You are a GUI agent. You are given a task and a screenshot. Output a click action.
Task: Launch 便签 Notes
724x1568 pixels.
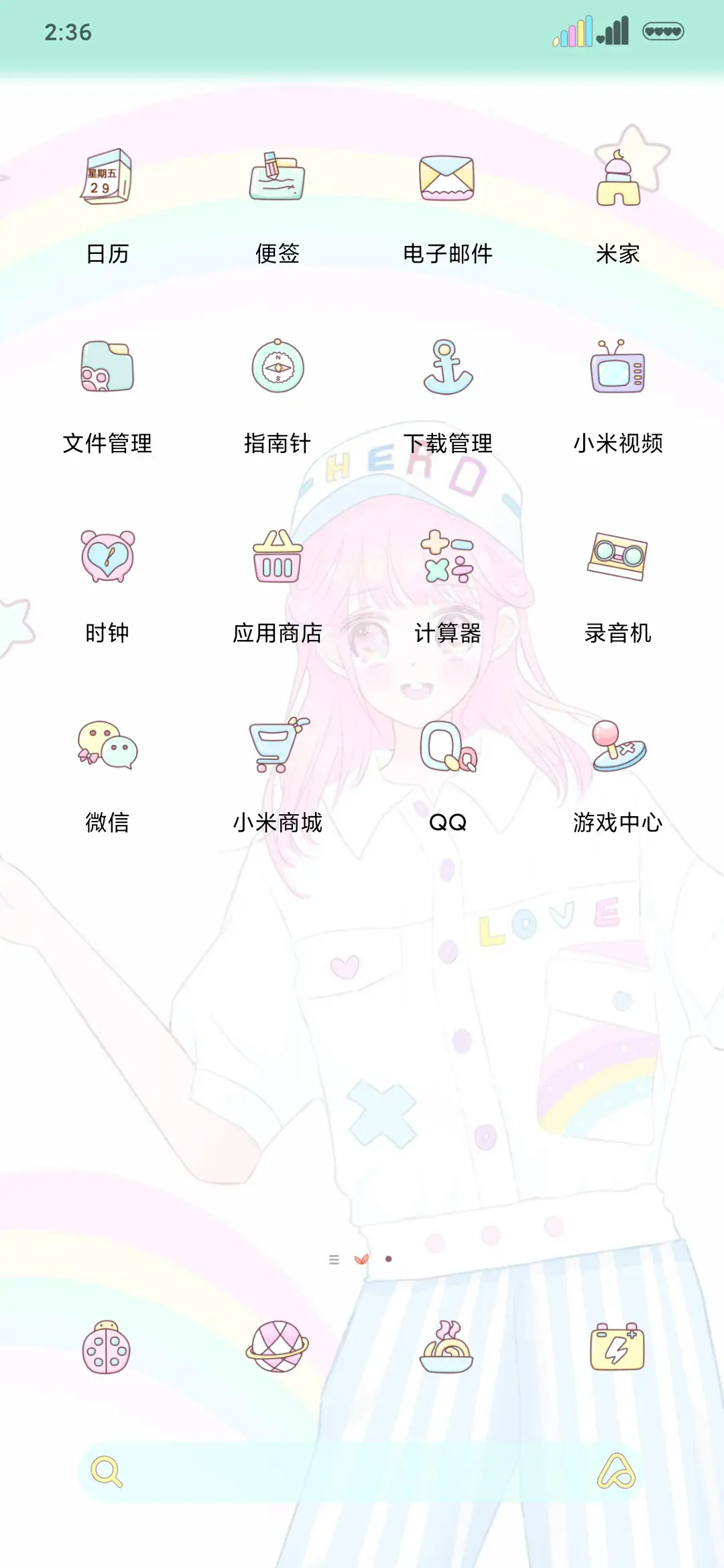(x=278, y=178)
